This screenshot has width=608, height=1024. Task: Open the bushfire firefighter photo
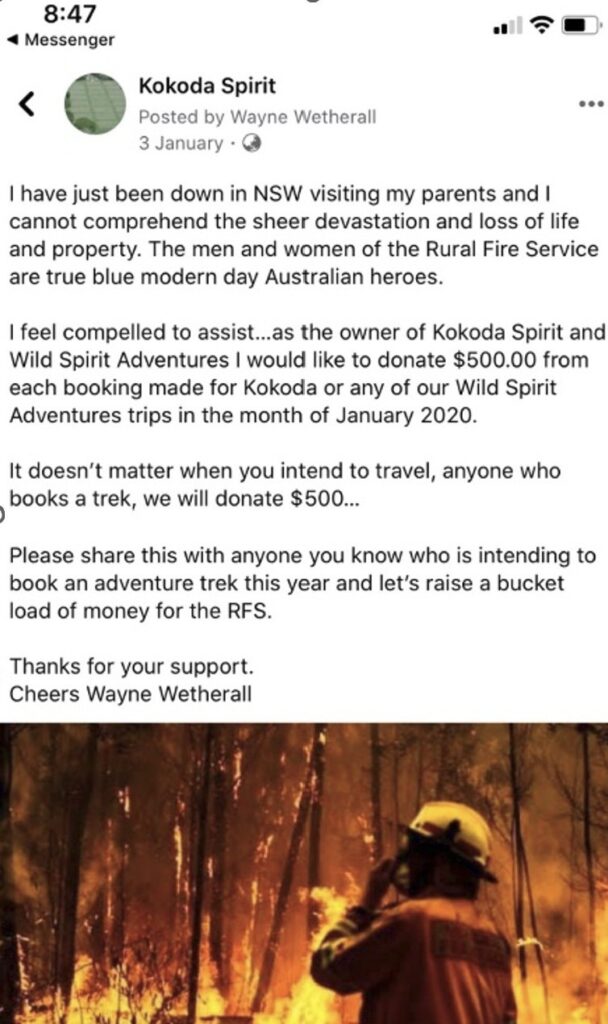[x=304, y=872]
